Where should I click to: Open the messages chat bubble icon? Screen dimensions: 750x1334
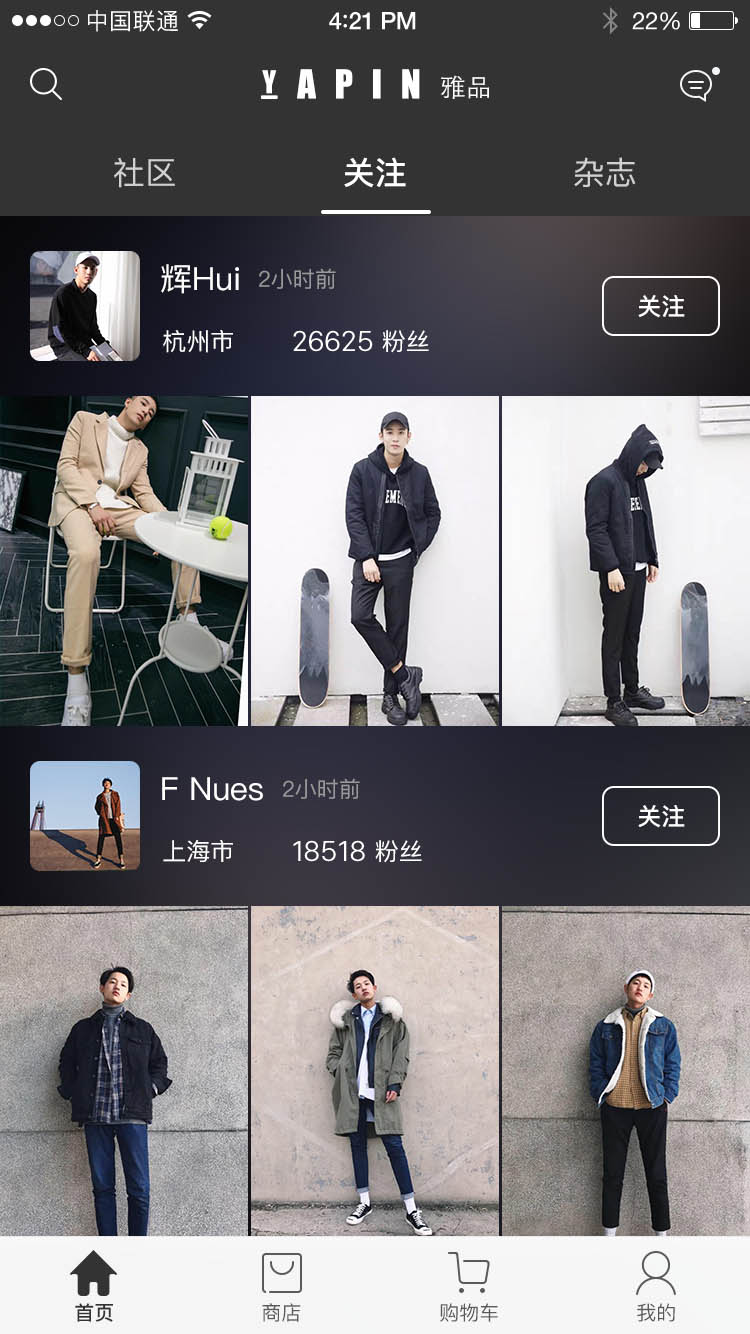pos(697,85)
